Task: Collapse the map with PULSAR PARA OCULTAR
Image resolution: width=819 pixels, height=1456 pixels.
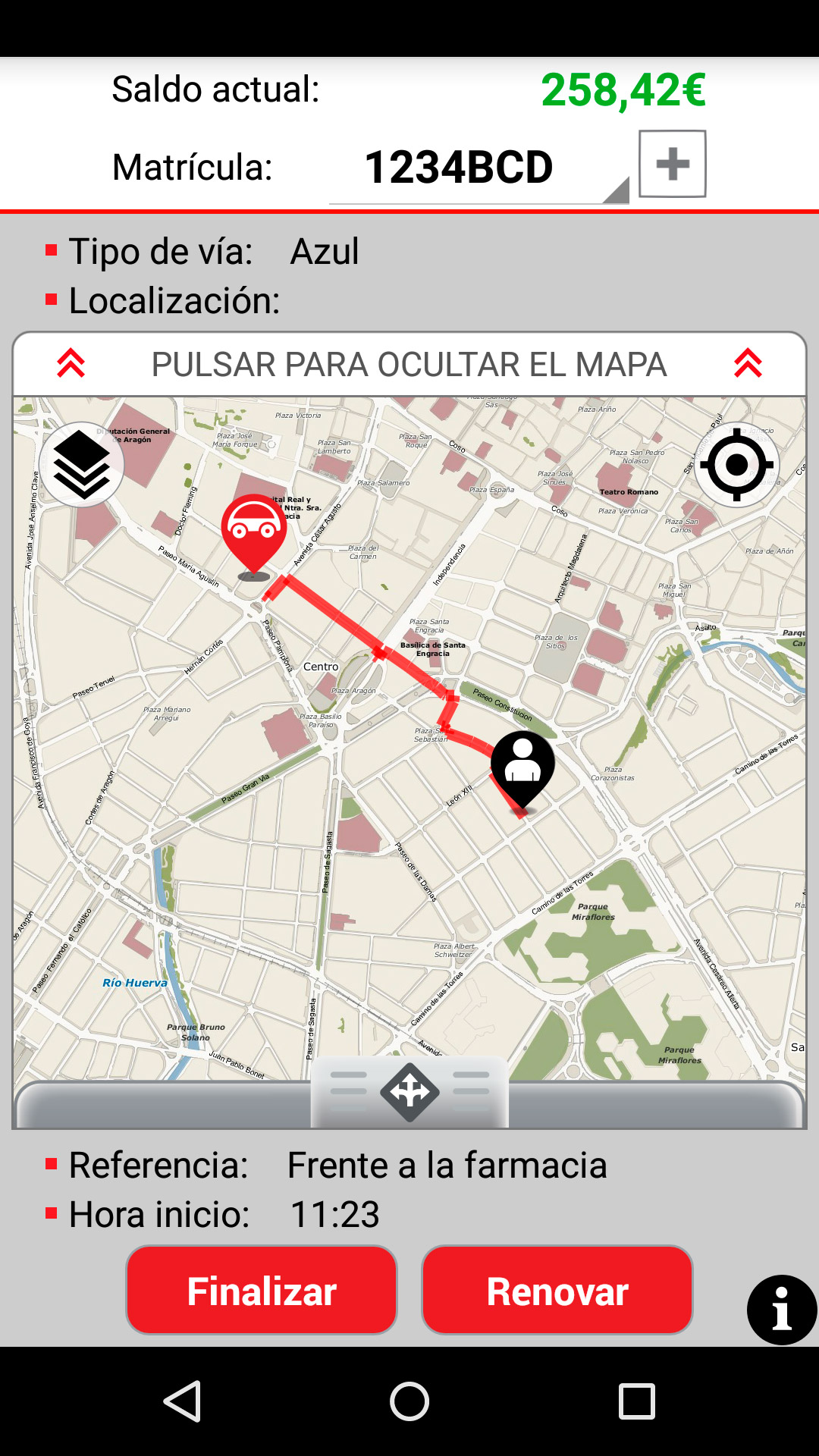Action: pos(409,364)
